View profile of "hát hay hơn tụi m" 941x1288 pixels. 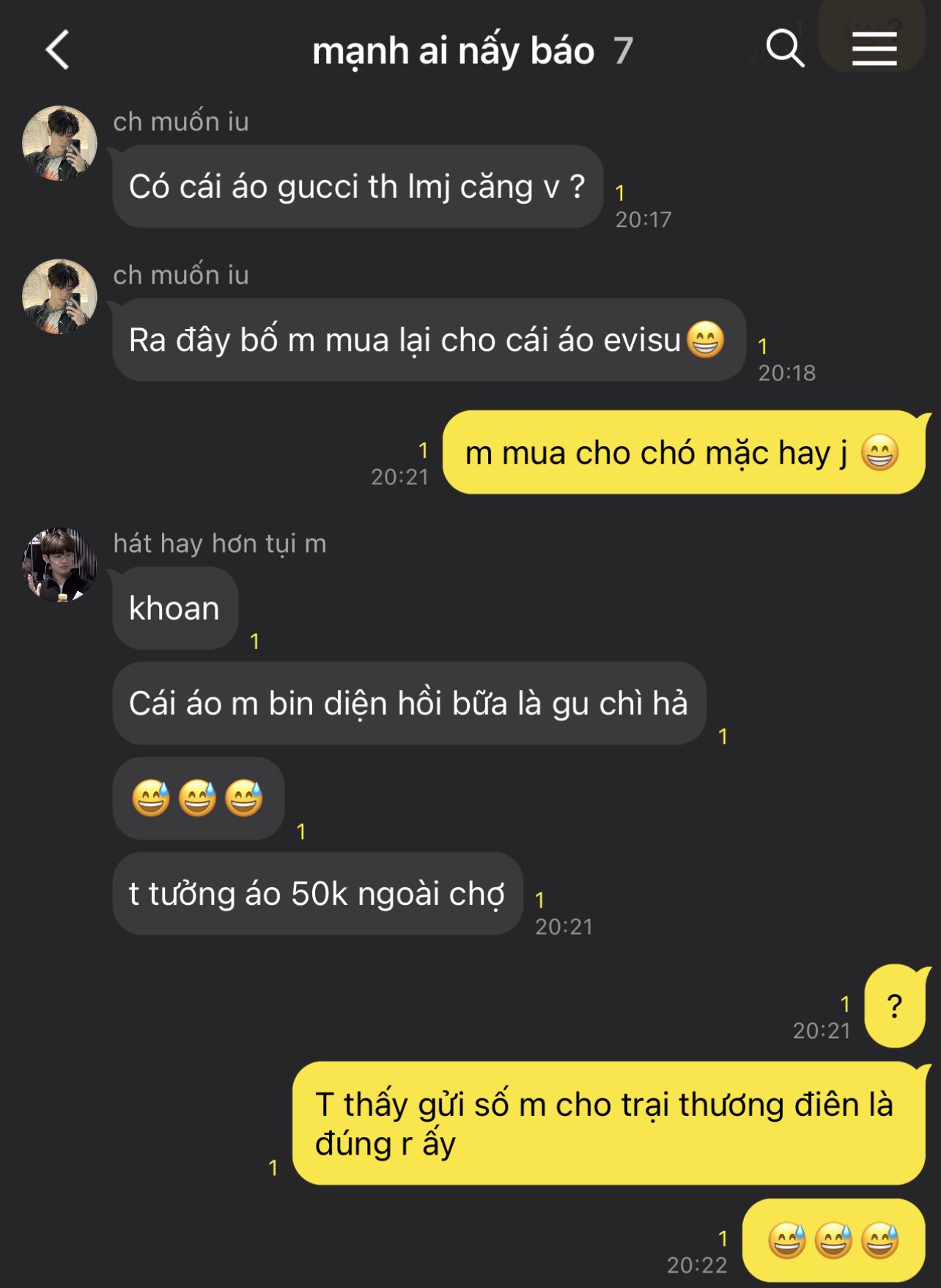59,566
